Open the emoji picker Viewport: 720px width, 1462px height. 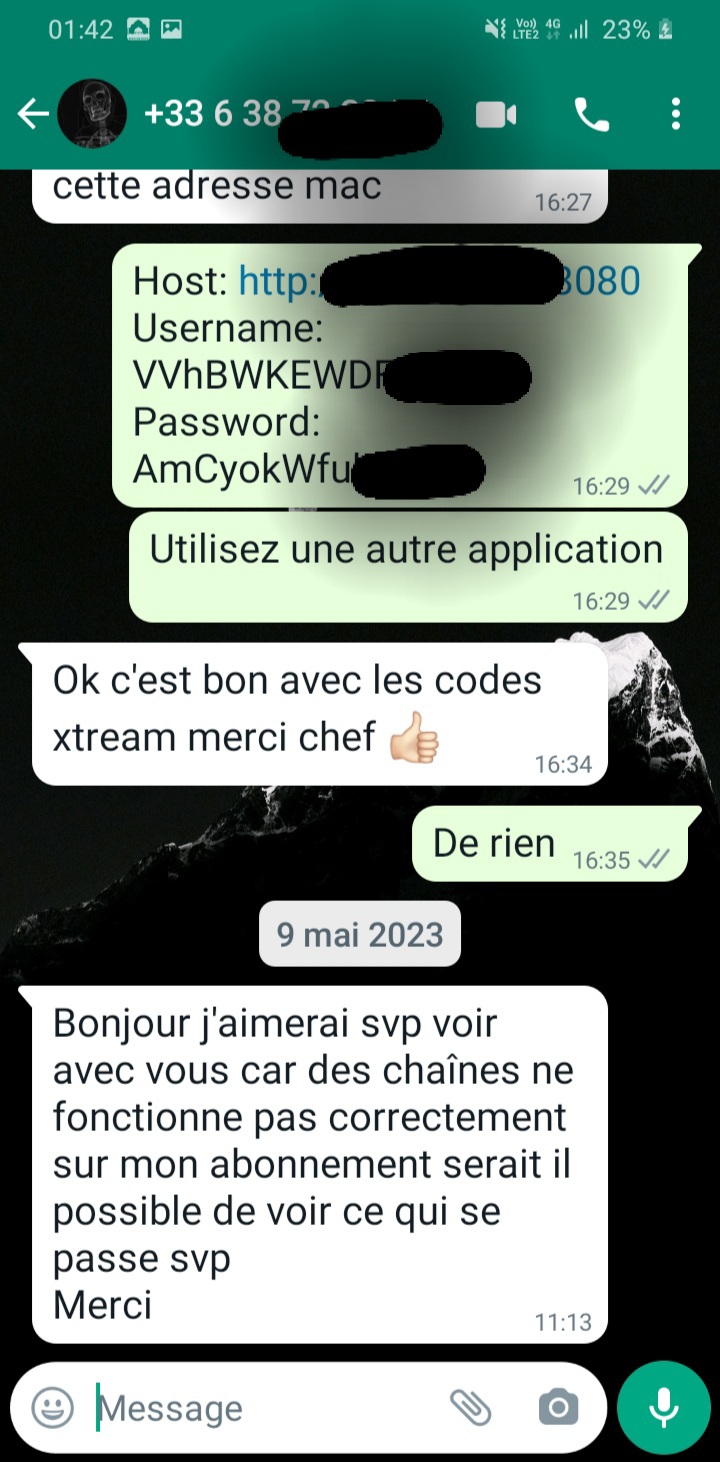coord(52,1408)
